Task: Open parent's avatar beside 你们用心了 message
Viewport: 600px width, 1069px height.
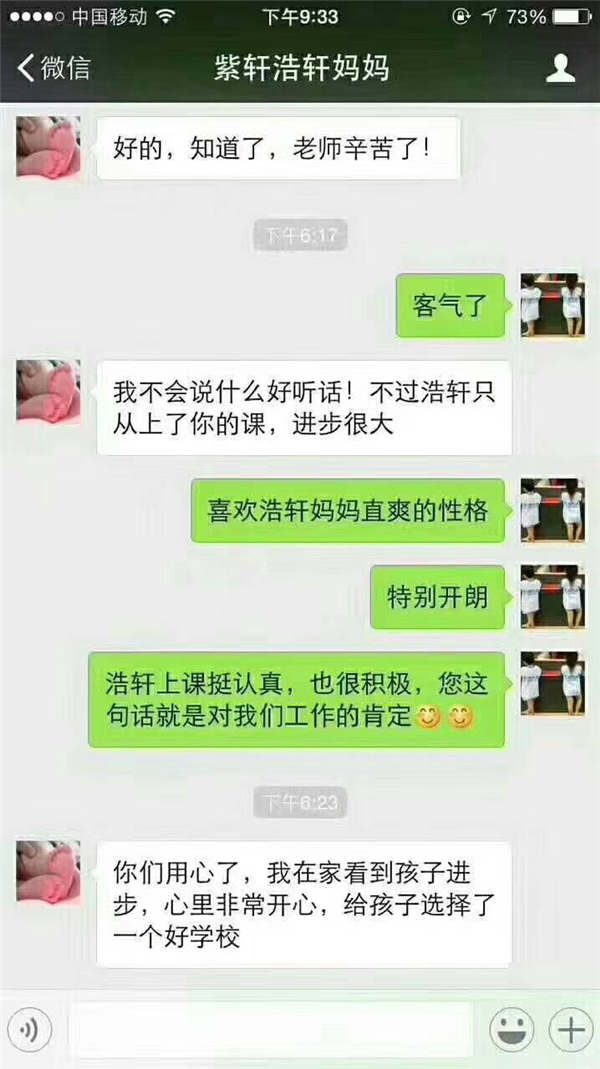Action: (48, 872)
